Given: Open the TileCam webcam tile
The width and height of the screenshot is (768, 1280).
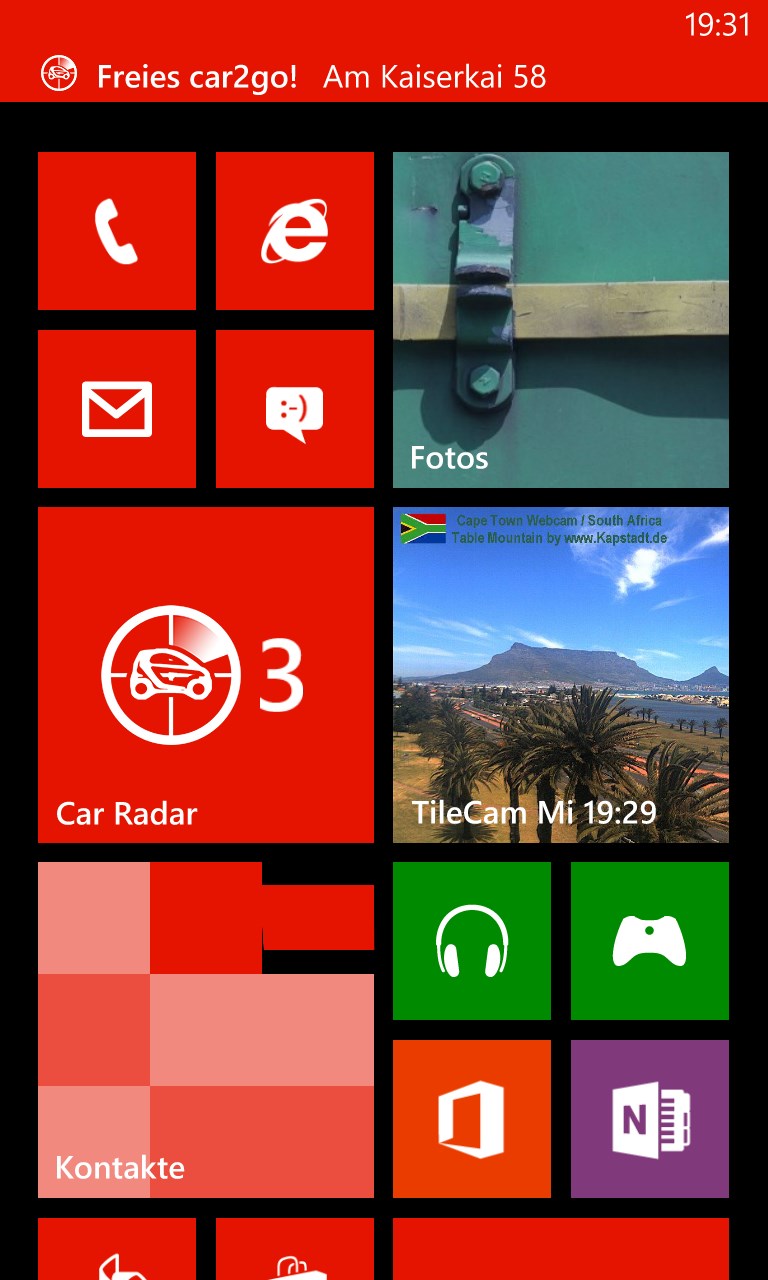Looking at the screenshot, I should pos(561,675).
